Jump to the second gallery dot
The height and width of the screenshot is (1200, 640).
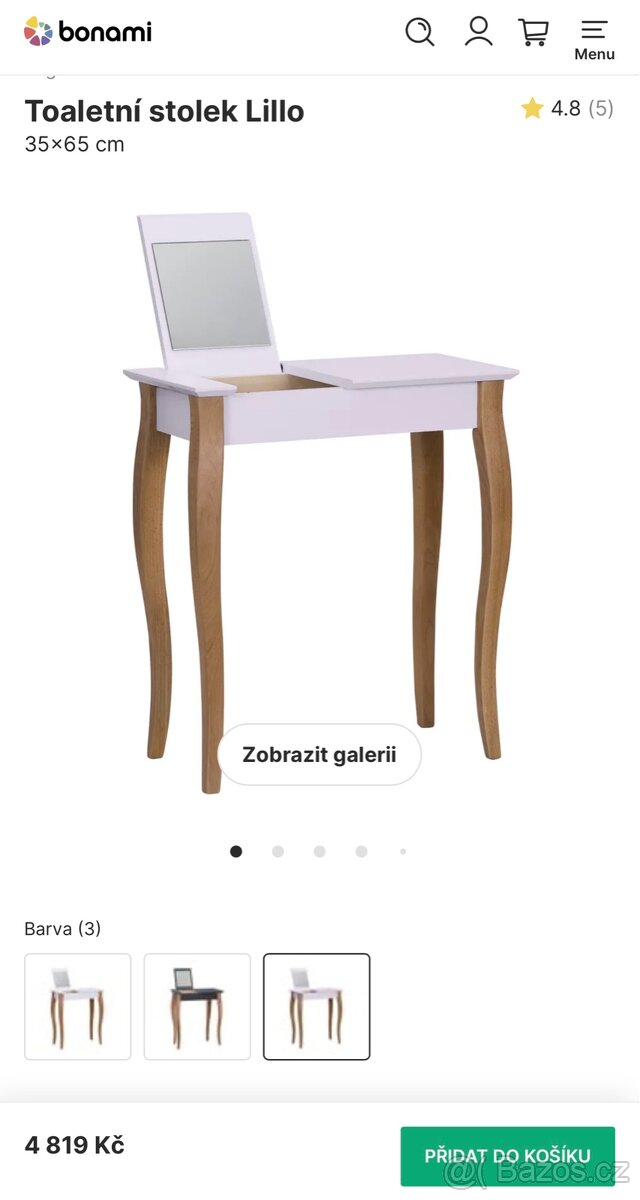point(278,852)
